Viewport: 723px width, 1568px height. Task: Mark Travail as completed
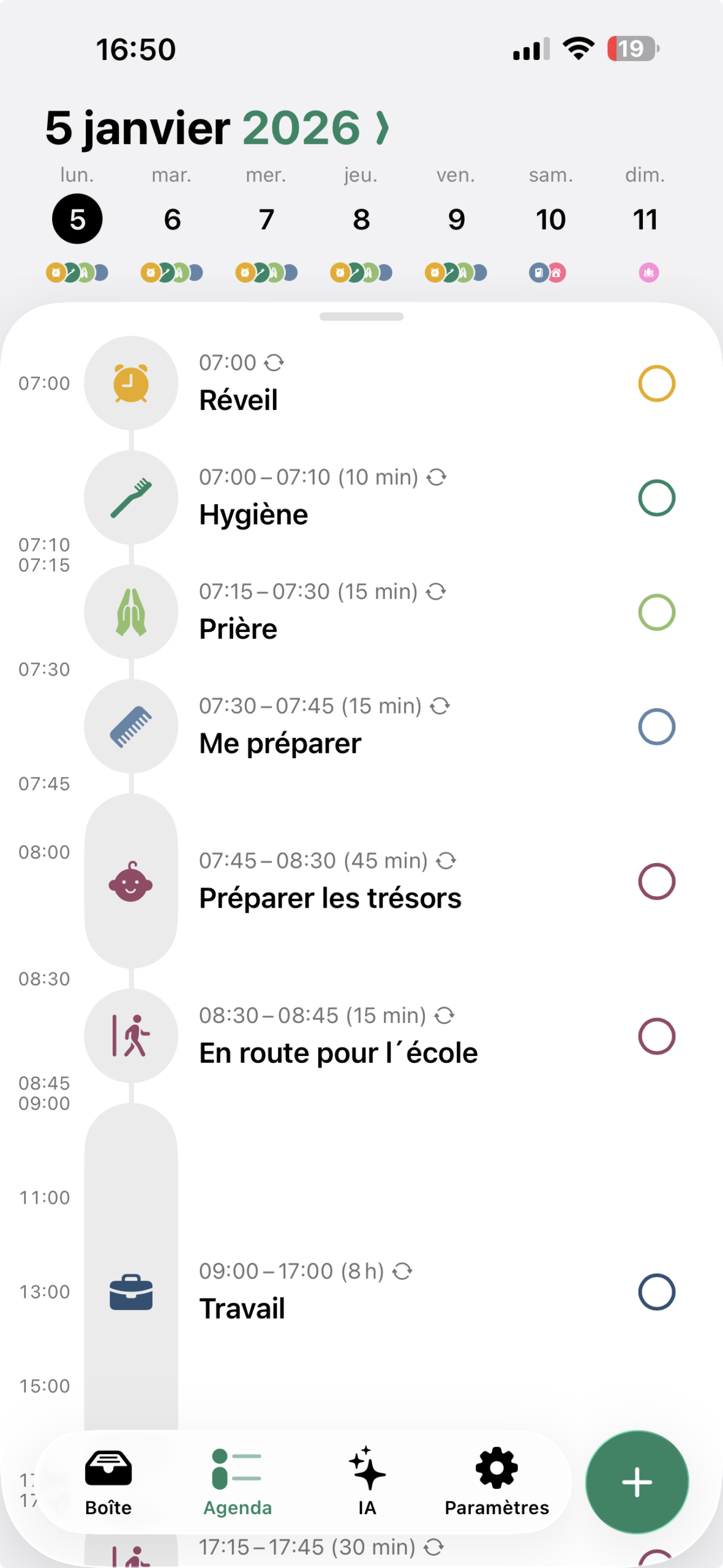pyautogui.click(x=656, y=1292)
